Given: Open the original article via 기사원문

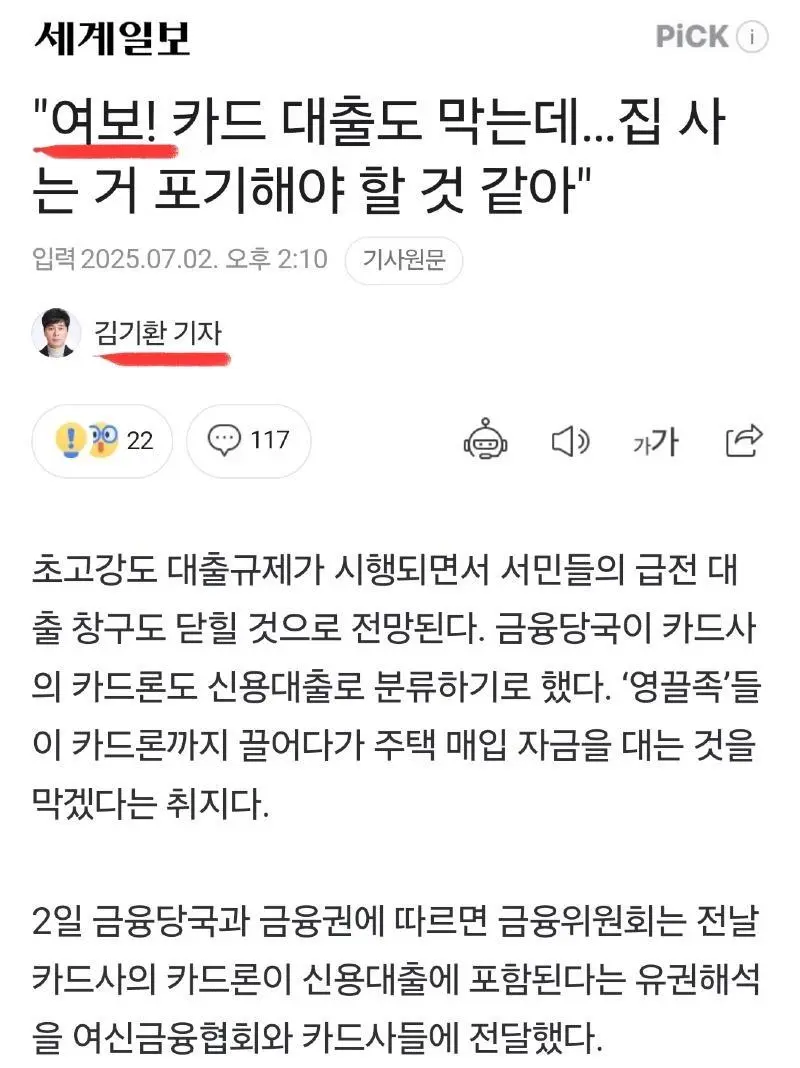Looking at the screenshot, I should coord(403,261).
